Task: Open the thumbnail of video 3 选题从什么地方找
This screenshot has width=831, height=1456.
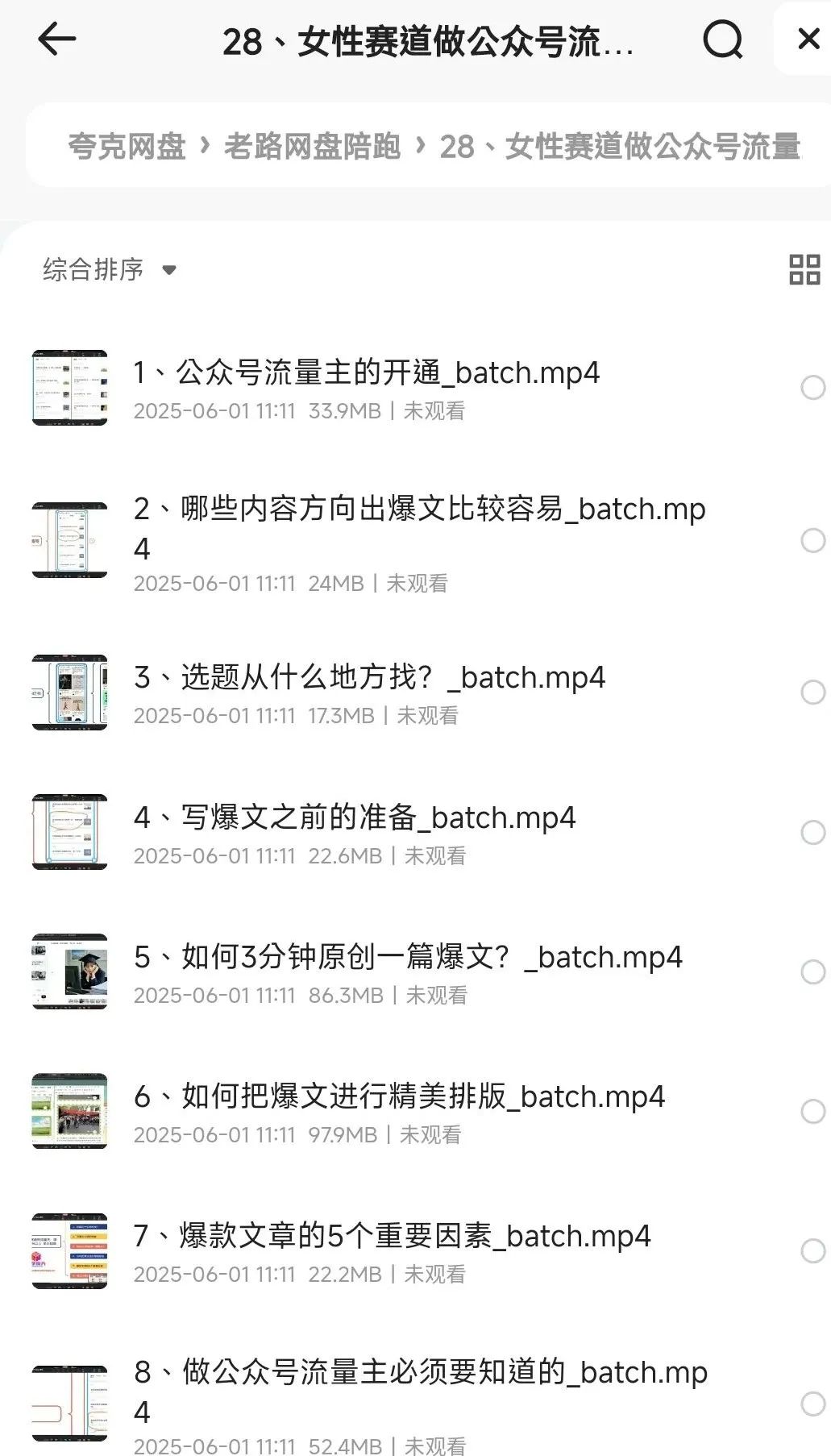Action: [69, 692]
